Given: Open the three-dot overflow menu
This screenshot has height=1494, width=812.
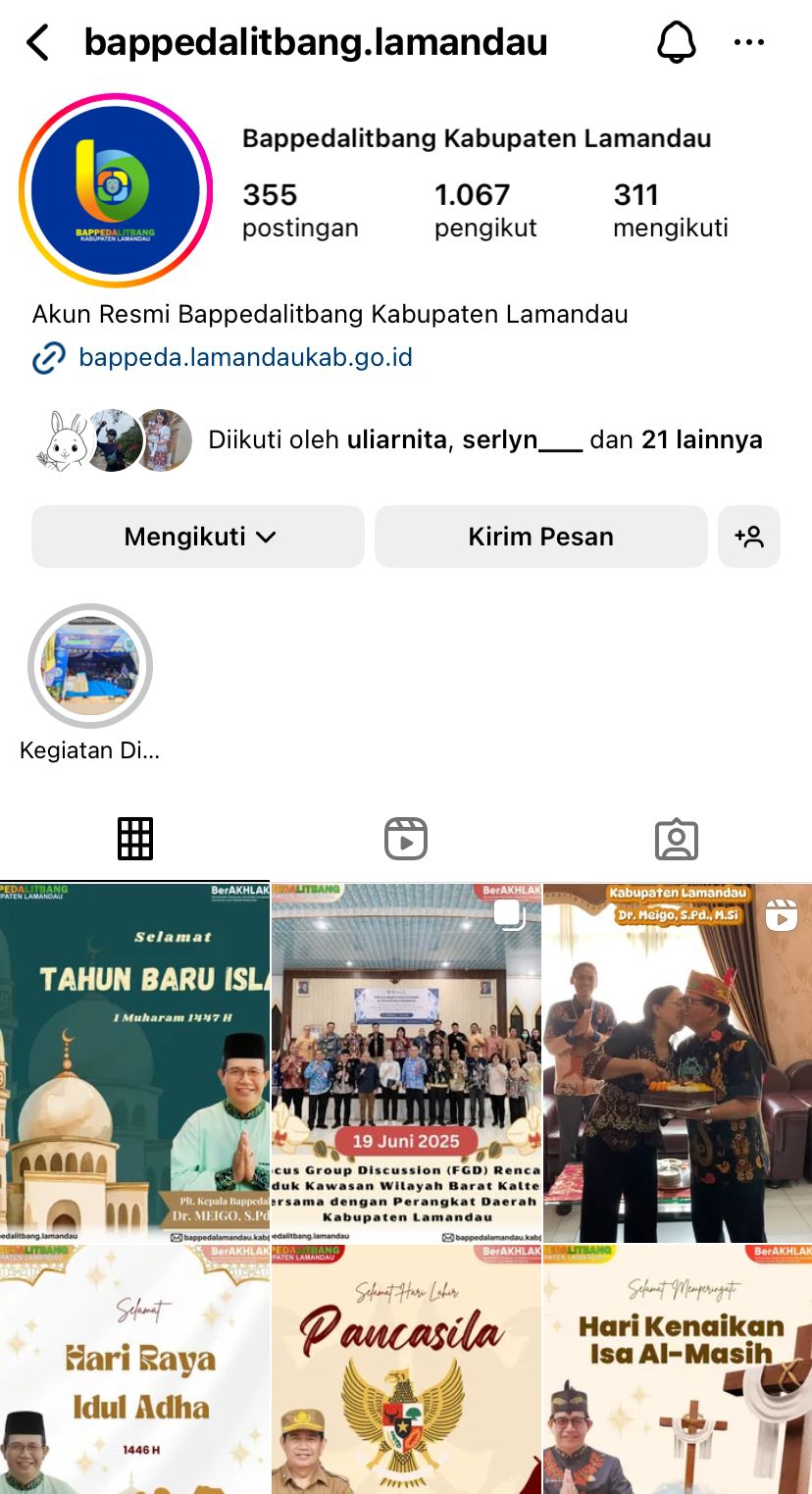Looking at the screenshot, I should (749, 42).
